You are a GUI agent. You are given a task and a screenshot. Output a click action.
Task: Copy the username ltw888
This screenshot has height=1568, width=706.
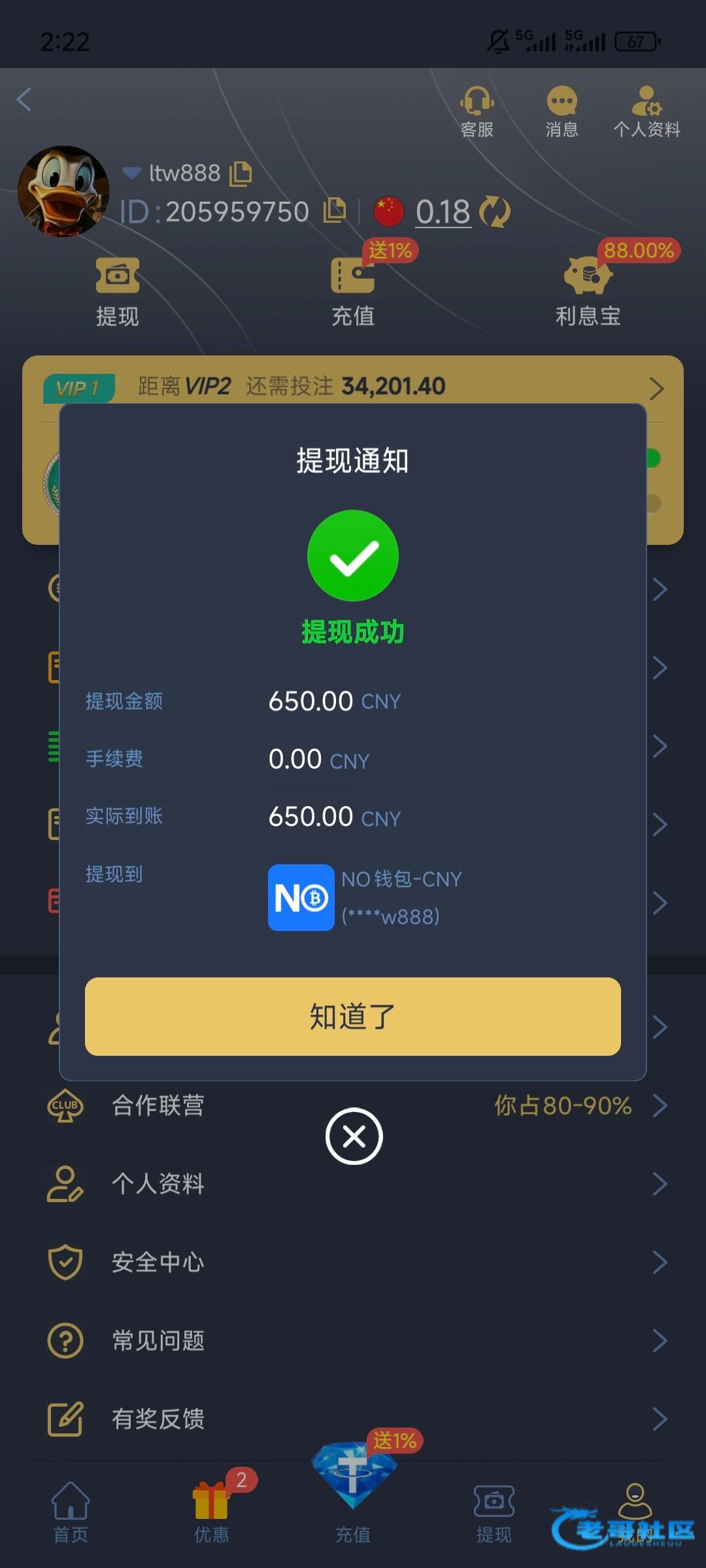pyautogui.click(x=241, y=173)
